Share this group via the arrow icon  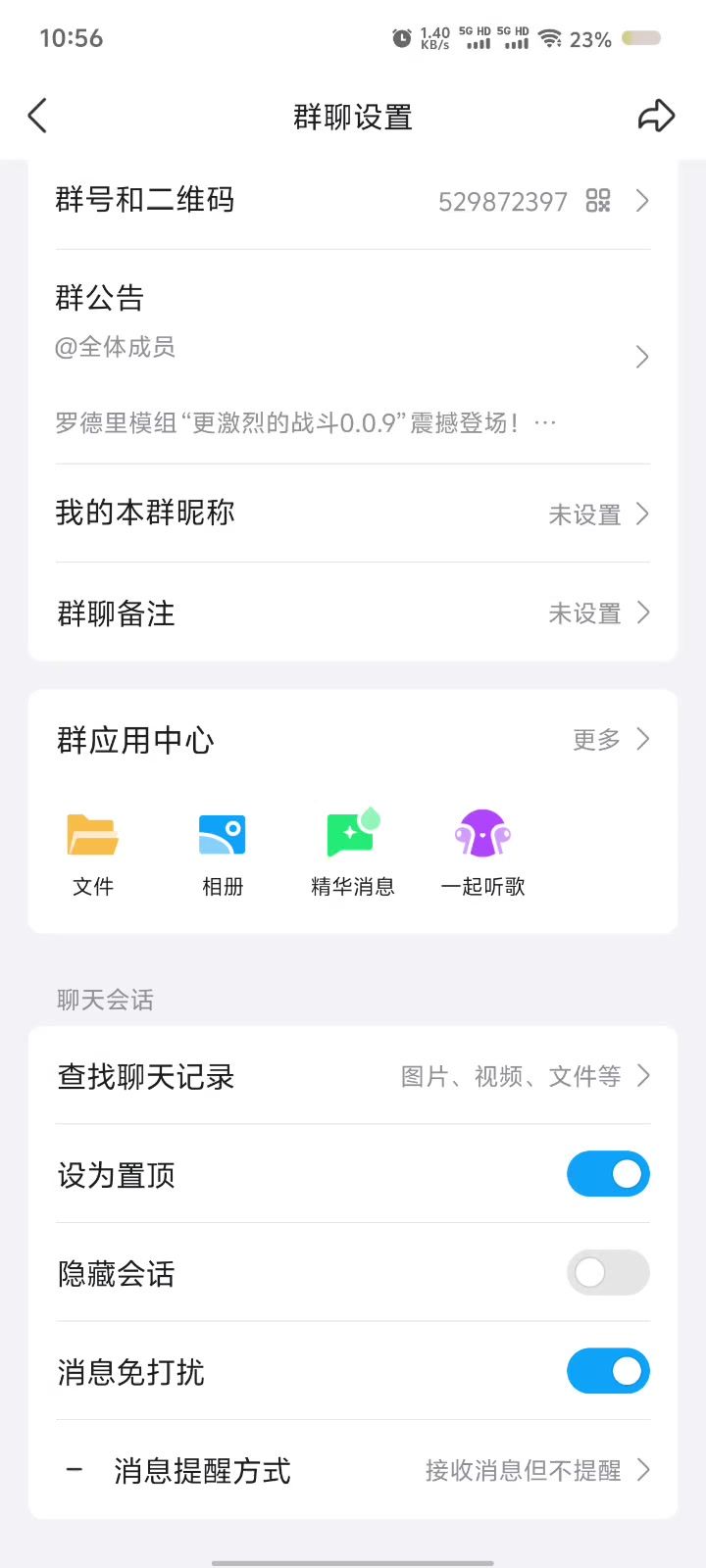[x=656, y=117]
